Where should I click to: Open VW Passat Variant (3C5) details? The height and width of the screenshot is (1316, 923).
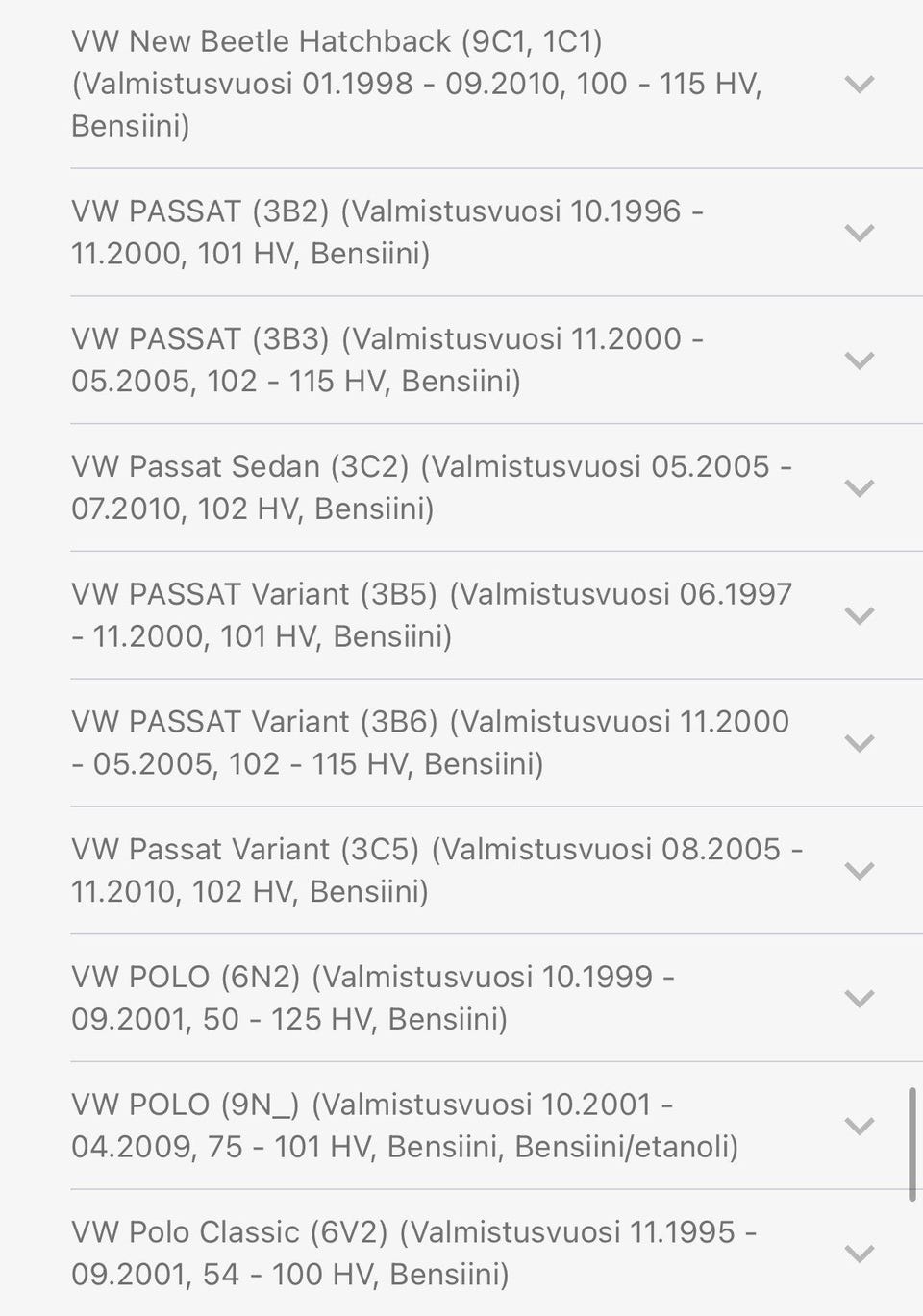pos(859,871)
